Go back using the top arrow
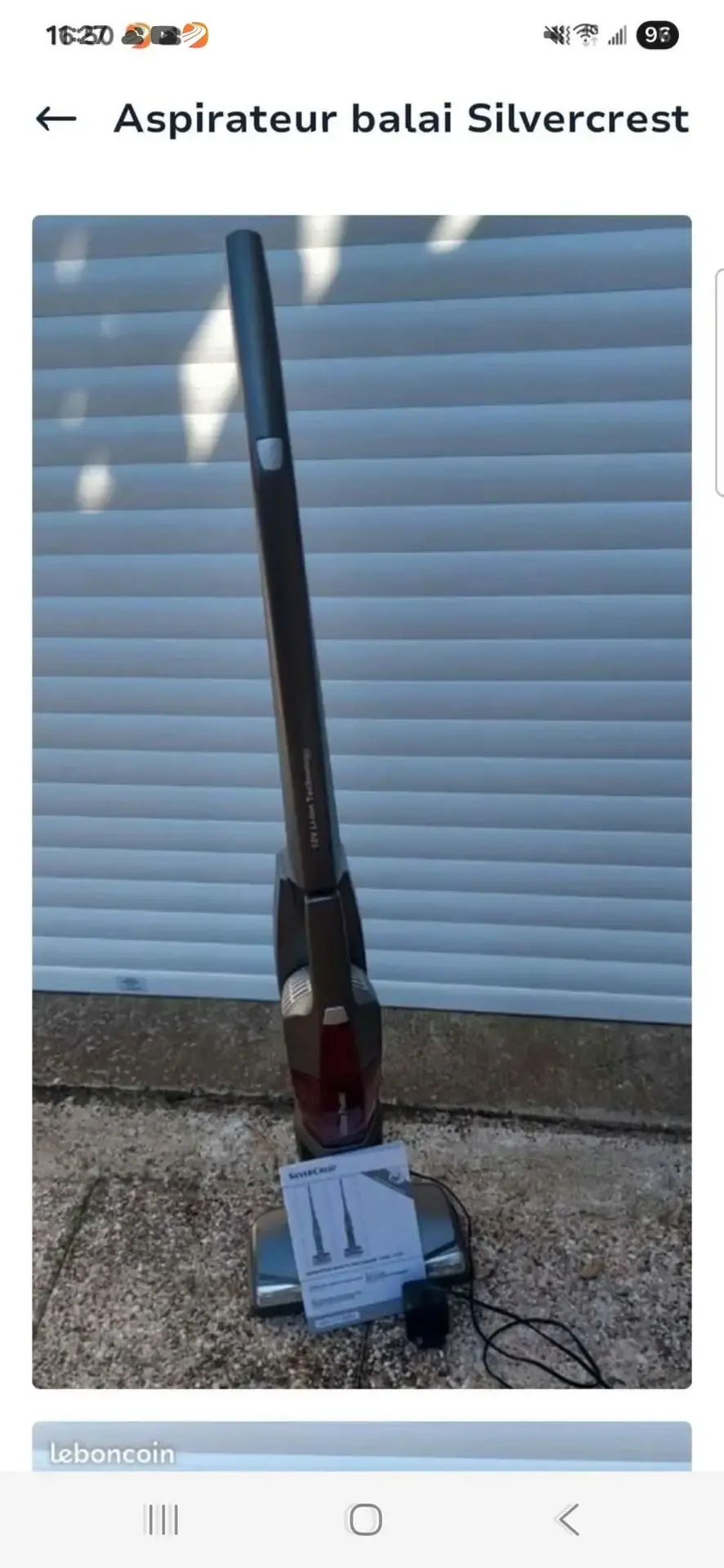The width and height of the screenshot is (724, 1568). pyautogui.click(x=56, y=119)
